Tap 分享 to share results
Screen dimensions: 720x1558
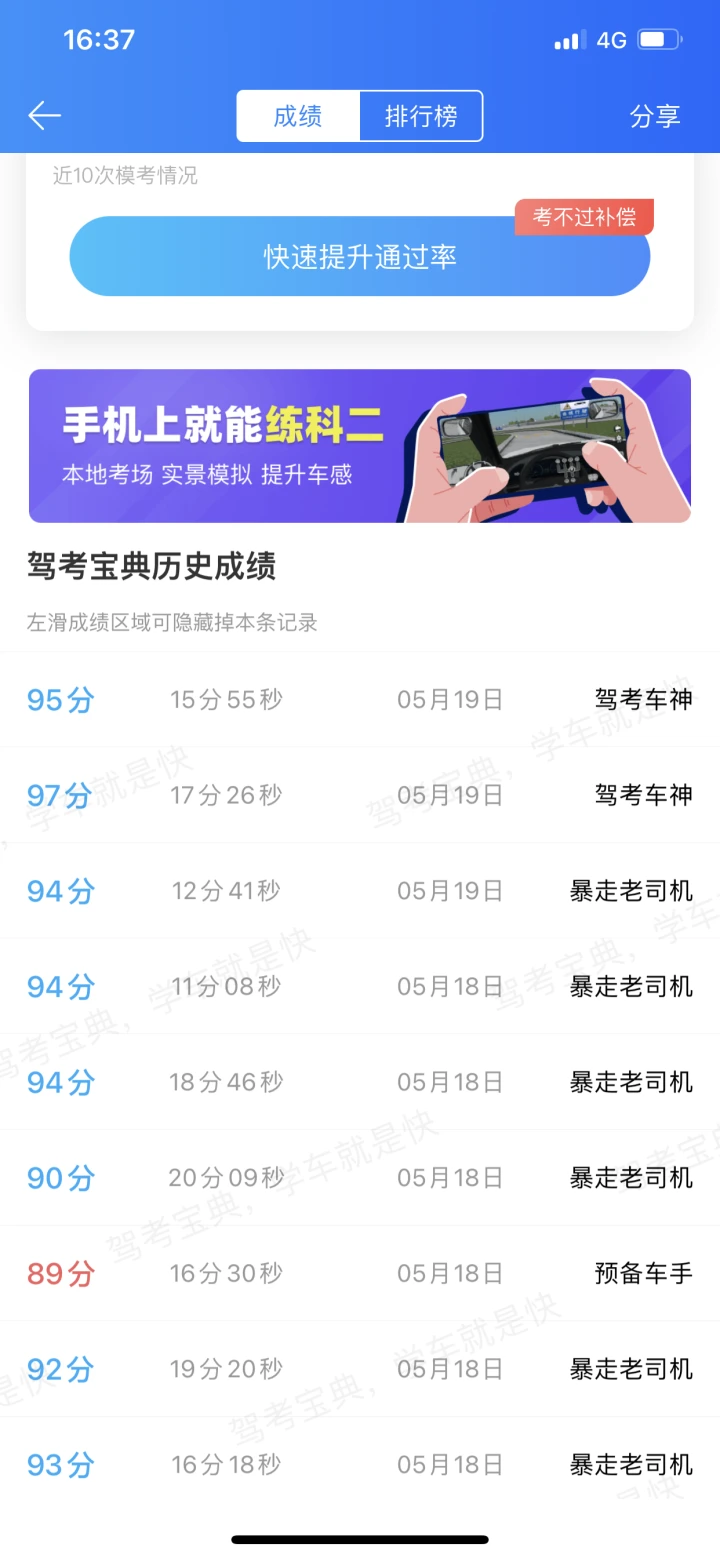coord(655,116)
